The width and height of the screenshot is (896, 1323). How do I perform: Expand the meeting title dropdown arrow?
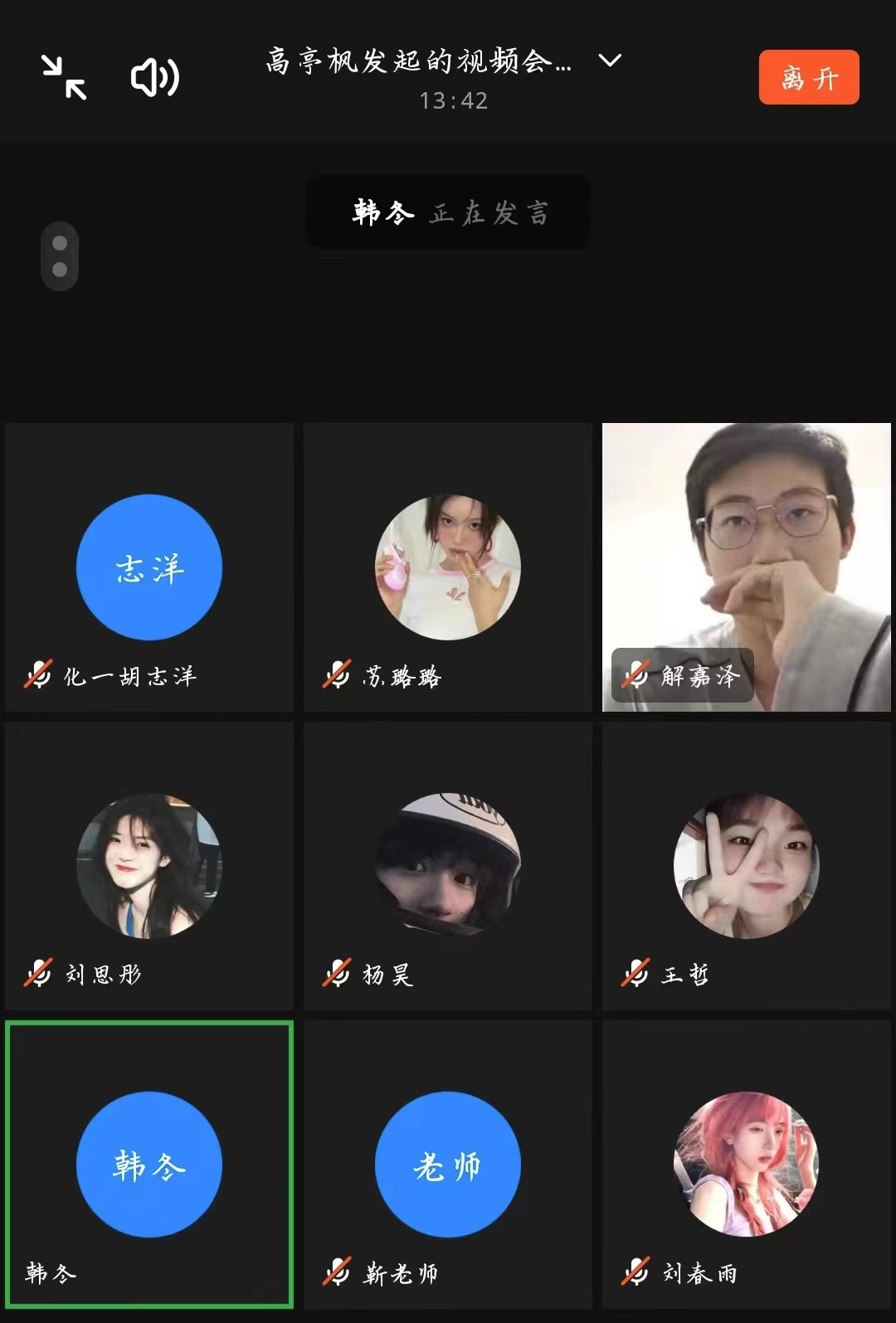coord(610,61)
